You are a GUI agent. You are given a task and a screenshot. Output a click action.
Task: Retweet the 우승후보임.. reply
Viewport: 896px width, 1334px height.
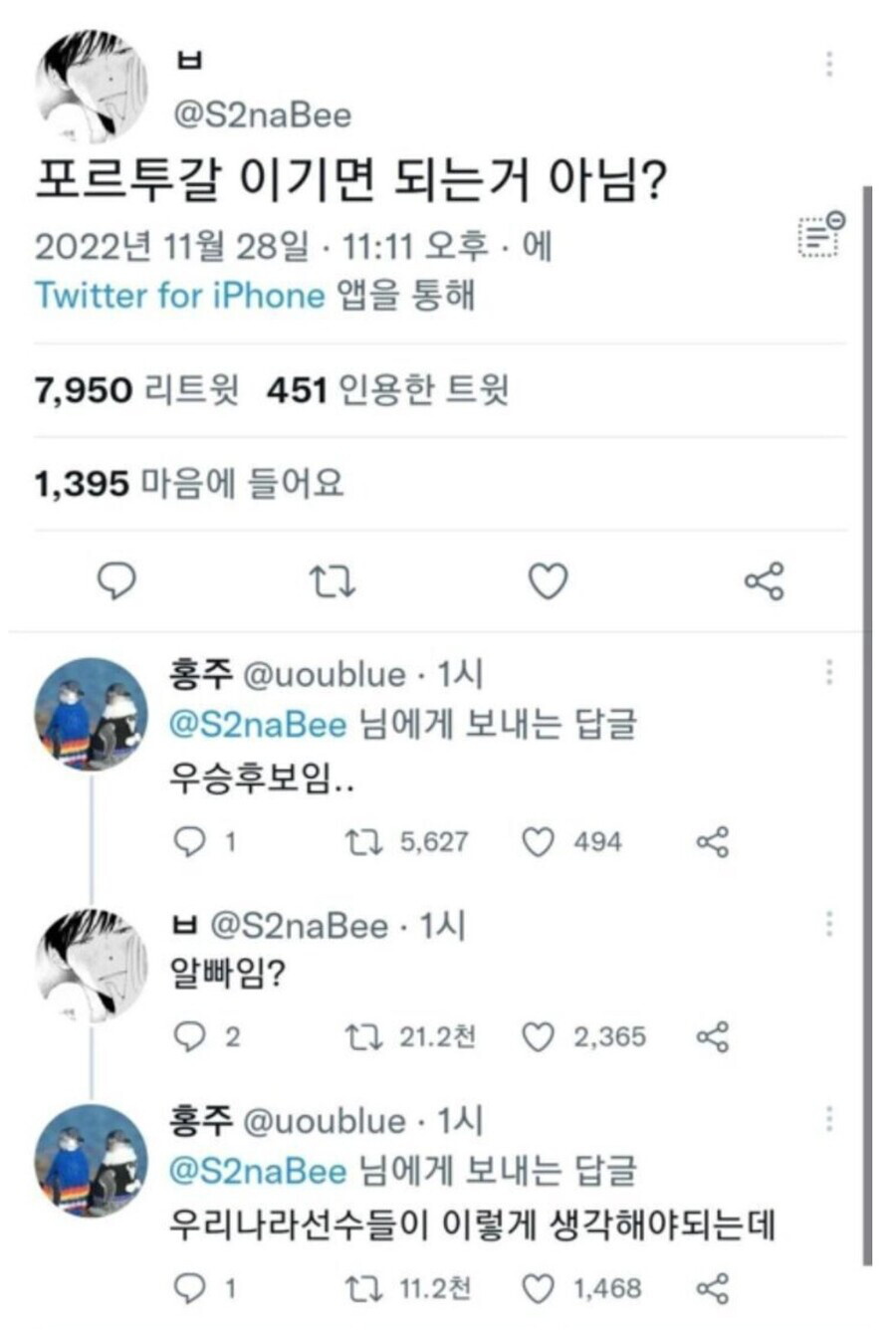[360, 843]
